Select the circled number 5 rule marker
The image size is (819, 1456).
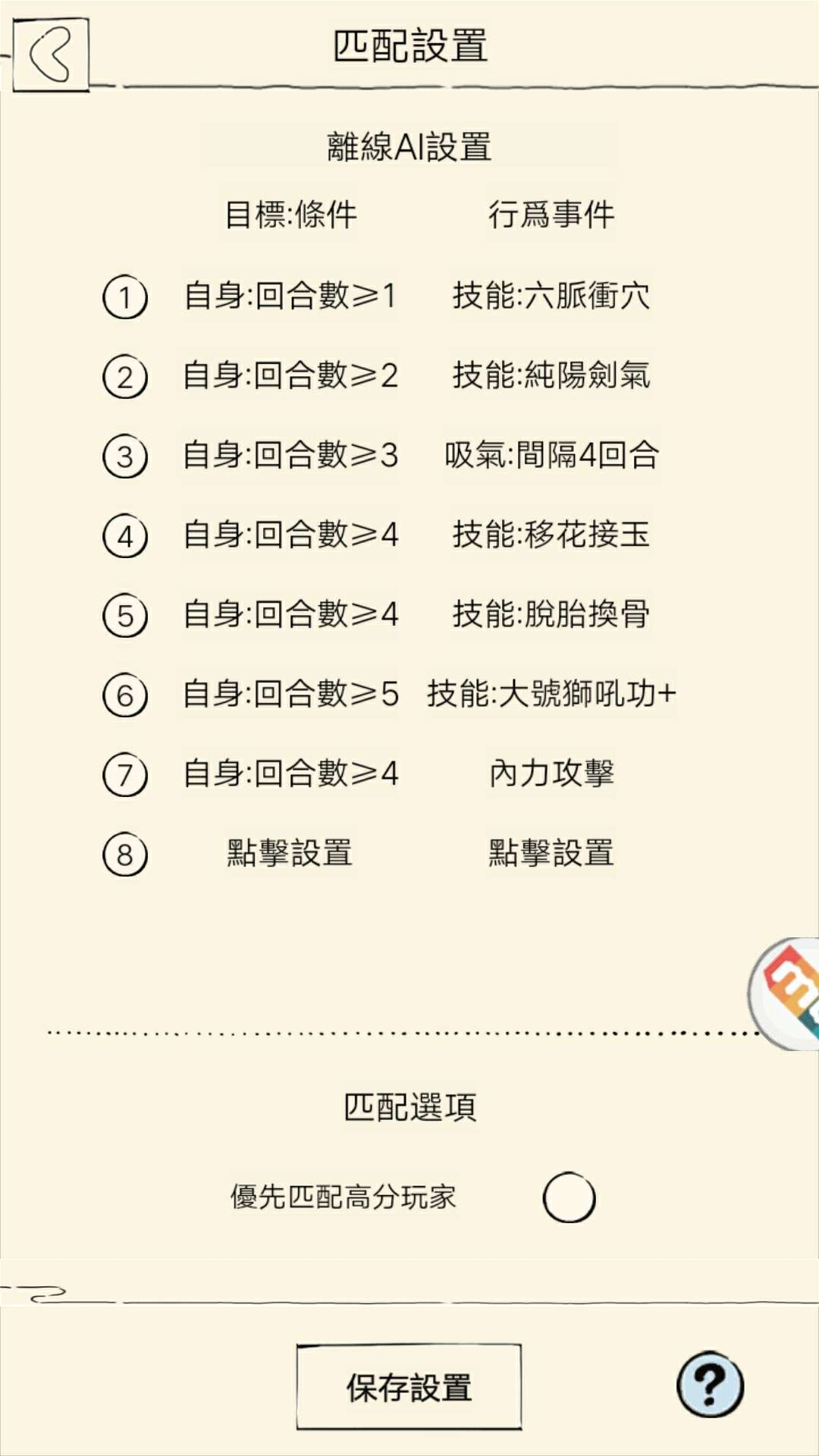(126, 617)
